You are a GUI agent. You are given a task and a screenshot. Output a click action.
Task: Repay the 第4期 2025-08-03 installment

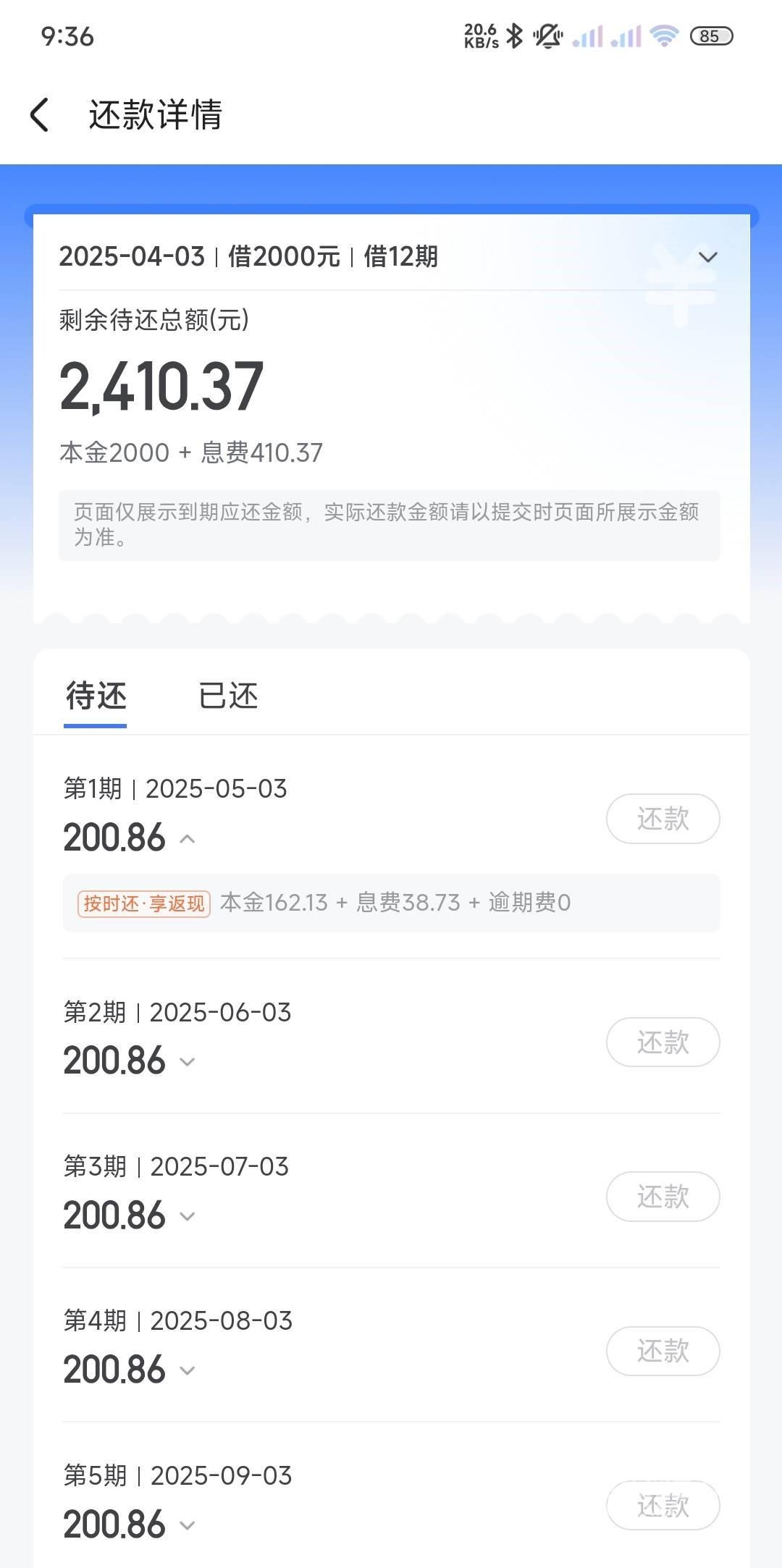(x=663, y=1351)
